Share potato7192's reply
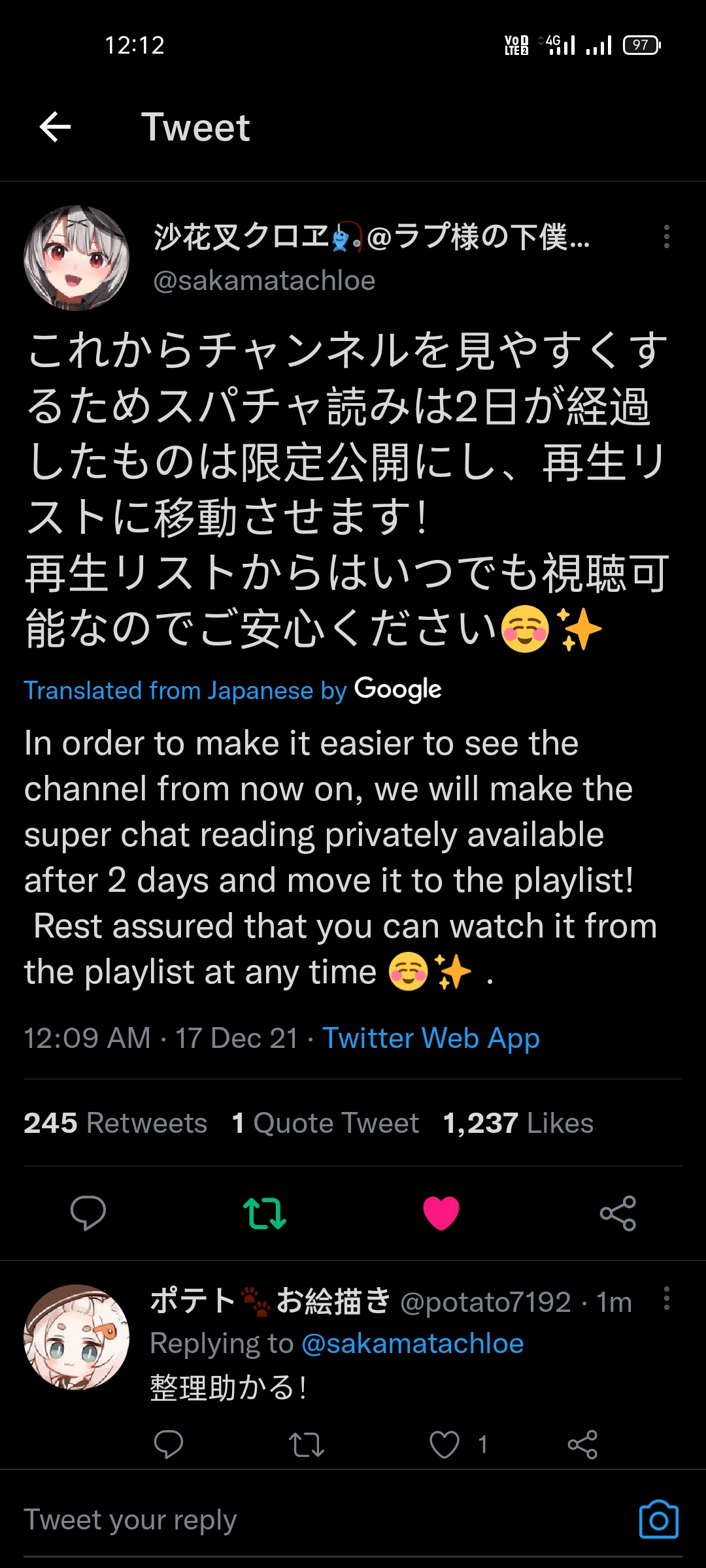Image resolution: width=706 pixels, height=1568 pixels. [x=582, y=1444]
